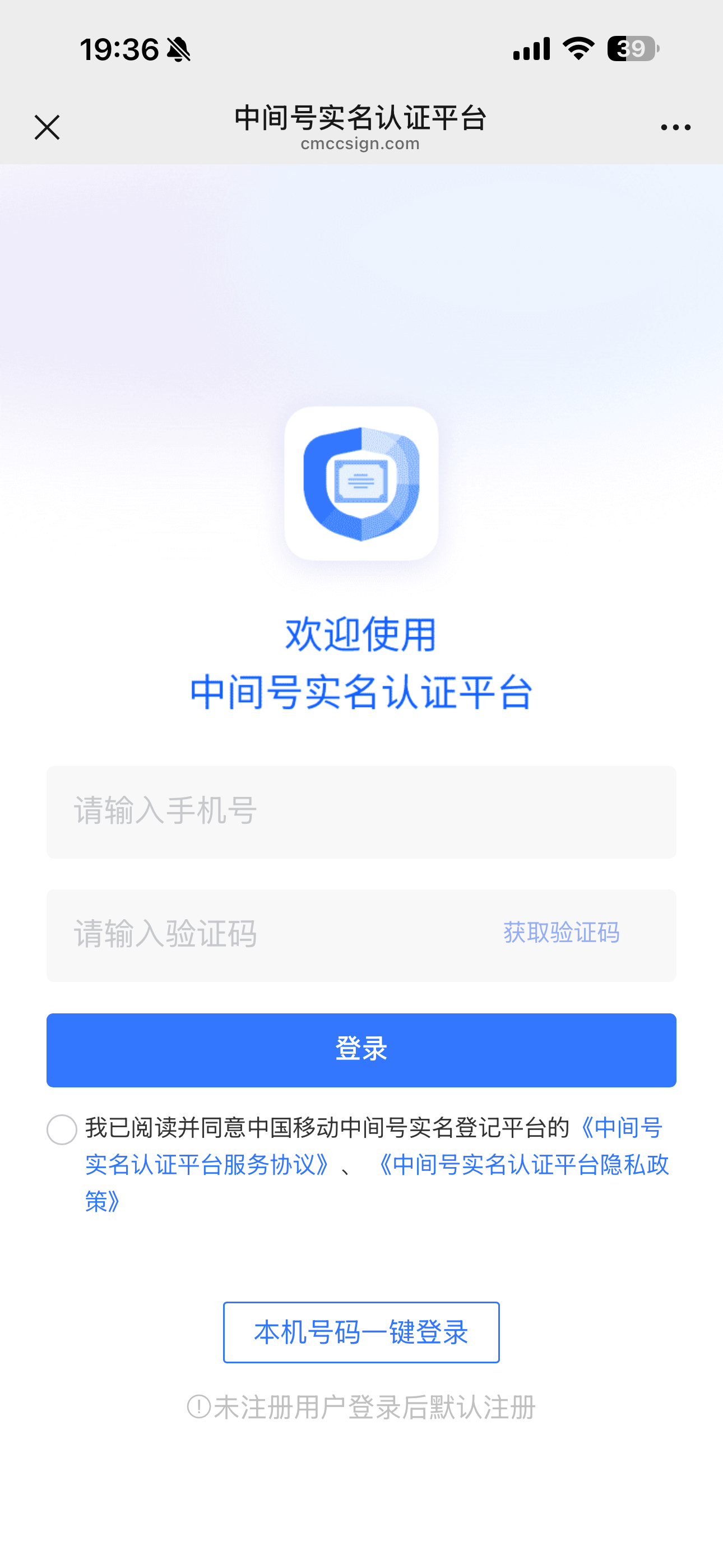Open 中间号实名认证平台服务协议 link
Screen dimensions: 723x1568
(x=207, y=1165)
